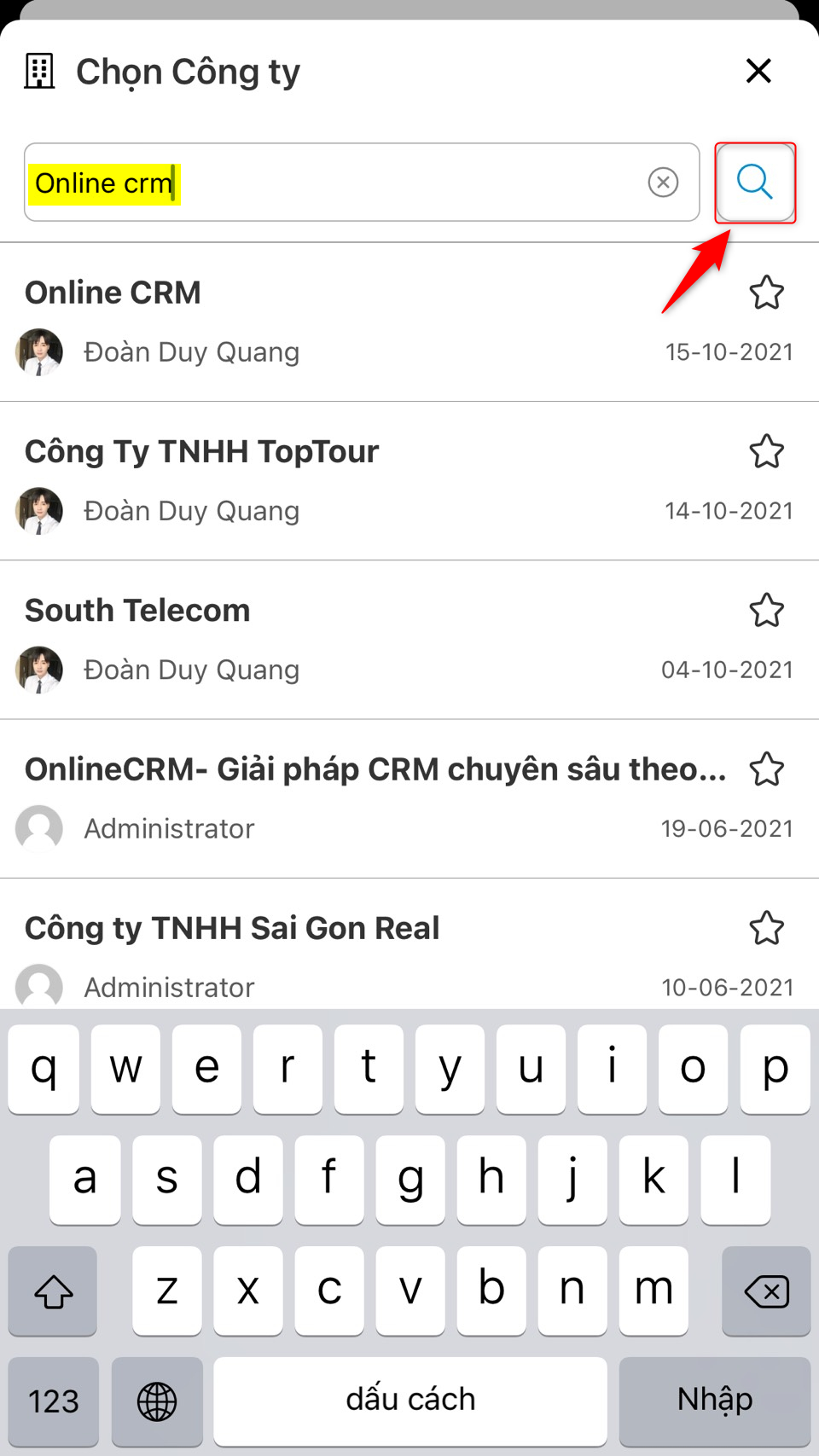Close the Chọn Công ty dialog
819x1456 pixels.
point(758,71)
